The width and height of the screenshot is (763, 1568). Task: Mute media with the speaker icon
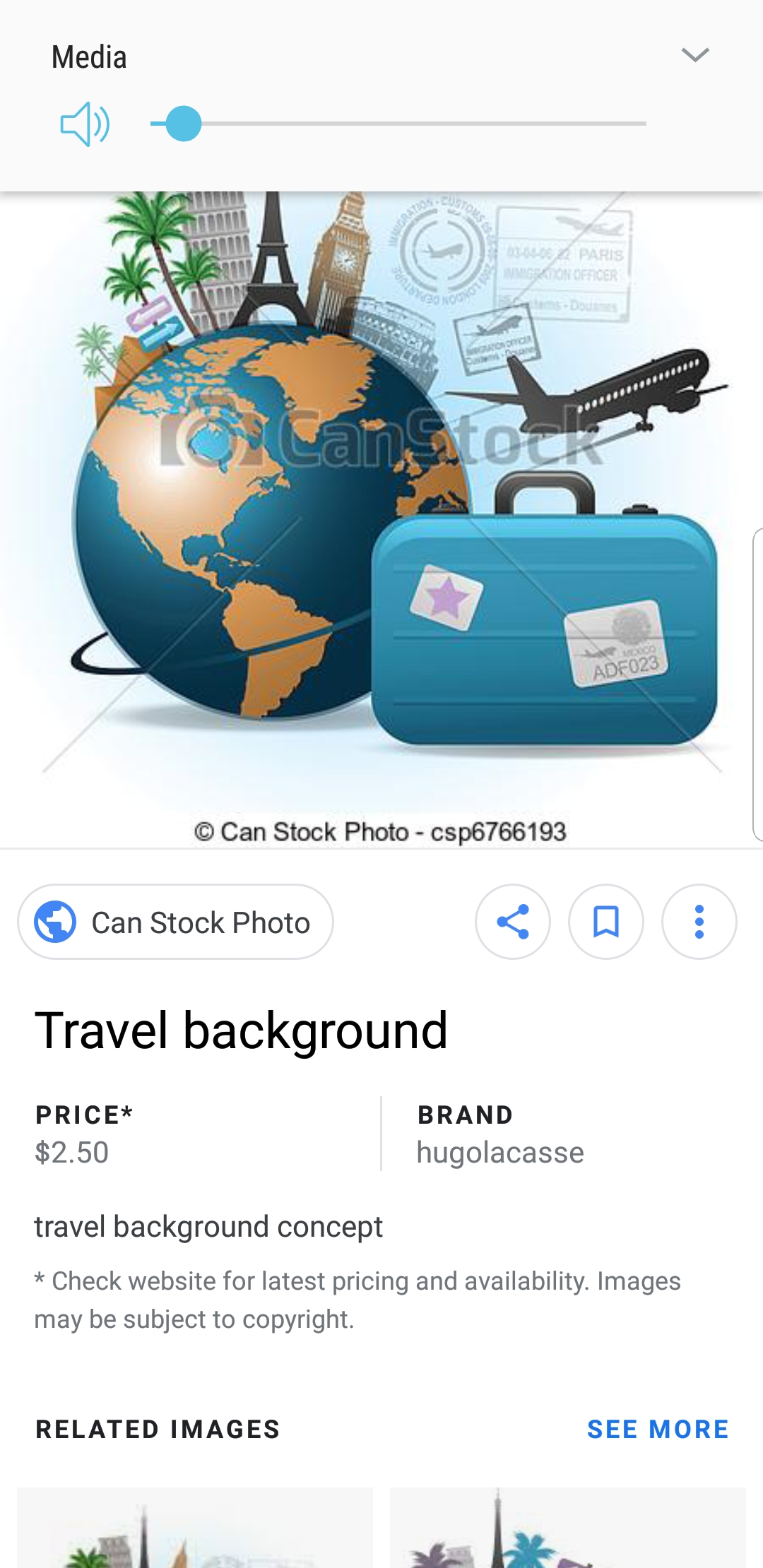pyautogui.click(x=85, y=124)
